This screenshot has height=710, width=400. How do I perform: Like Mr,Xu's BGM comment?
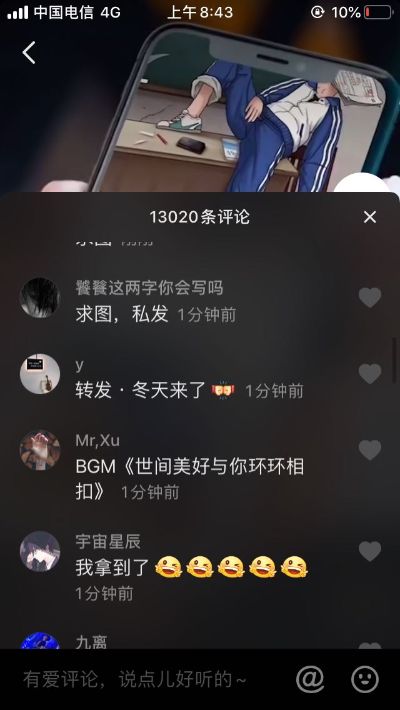click(x=370, y=450)
